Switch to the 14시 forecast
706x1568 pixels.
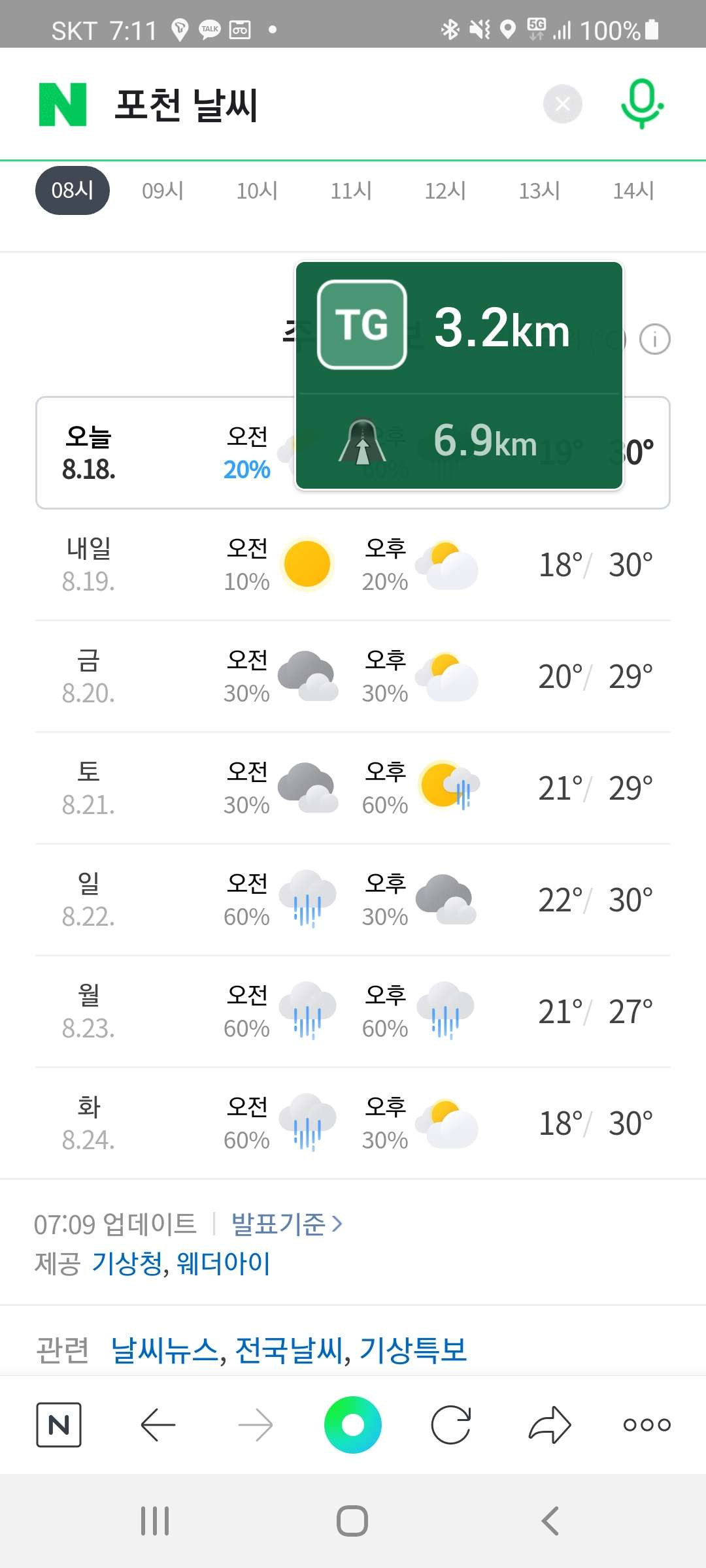(x=633, y=191)
